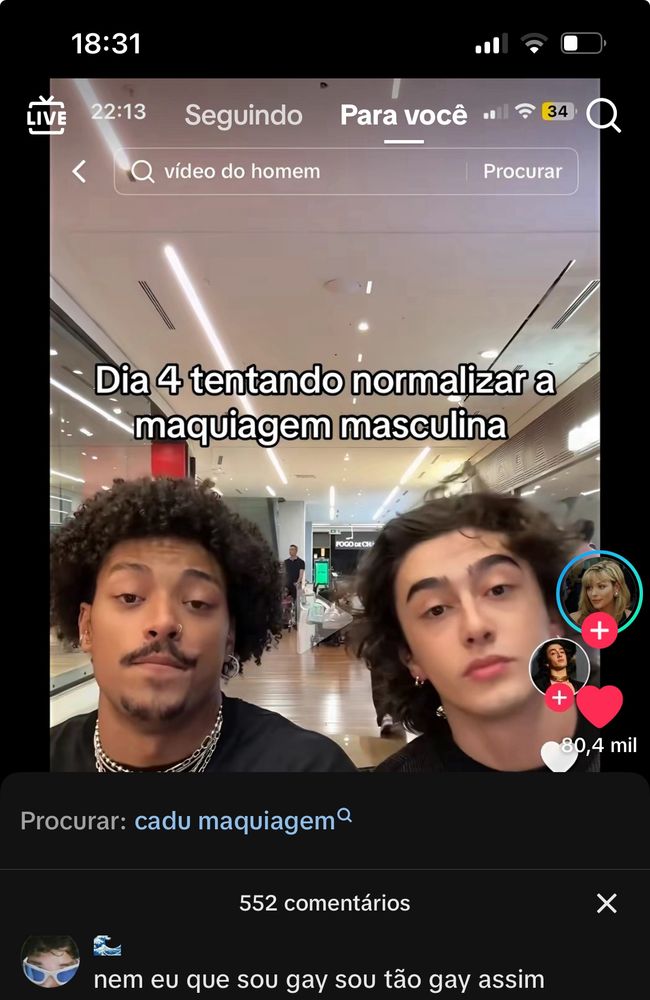Open the first commenter's profile picture
The image size is (650, 1000).
[50, 962]
